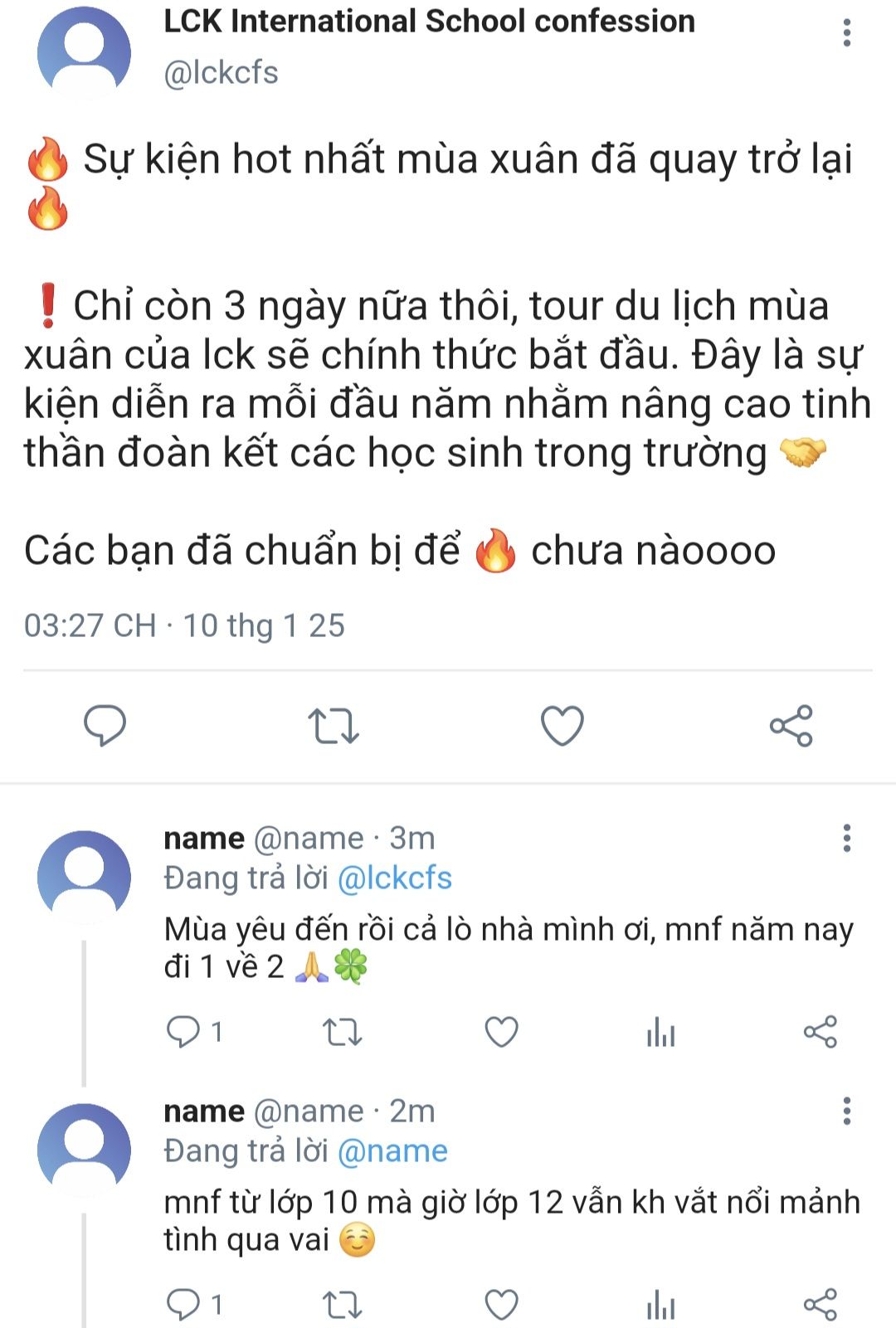Image resolution: width=896 pixels, height=1328 pixels.
Task: View analytics of the 'Mùa yêu đến rồi' reply
Action: tap(661, 1033)
